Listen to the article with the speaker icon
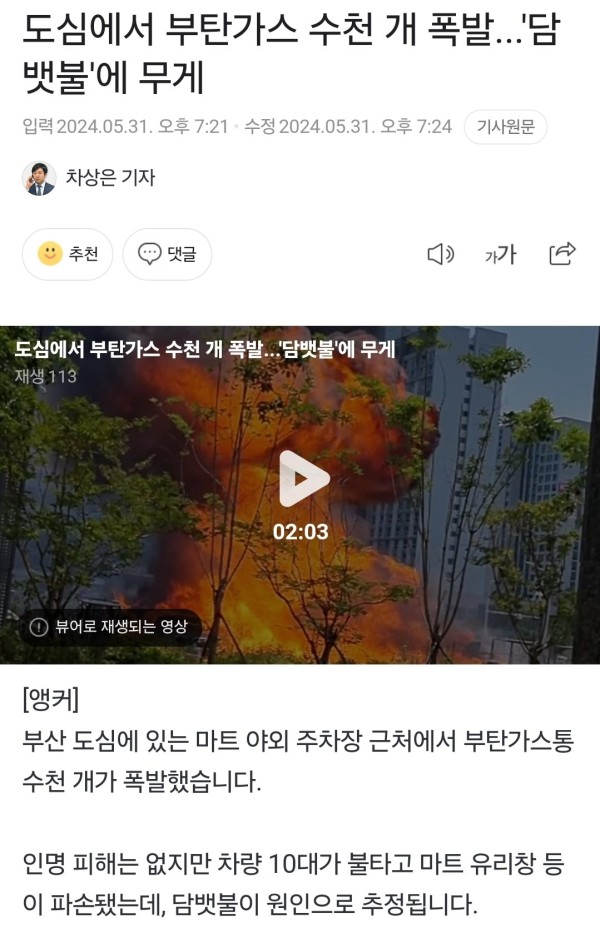Viewport: 600px width, 933px height. tap(440, 254)
